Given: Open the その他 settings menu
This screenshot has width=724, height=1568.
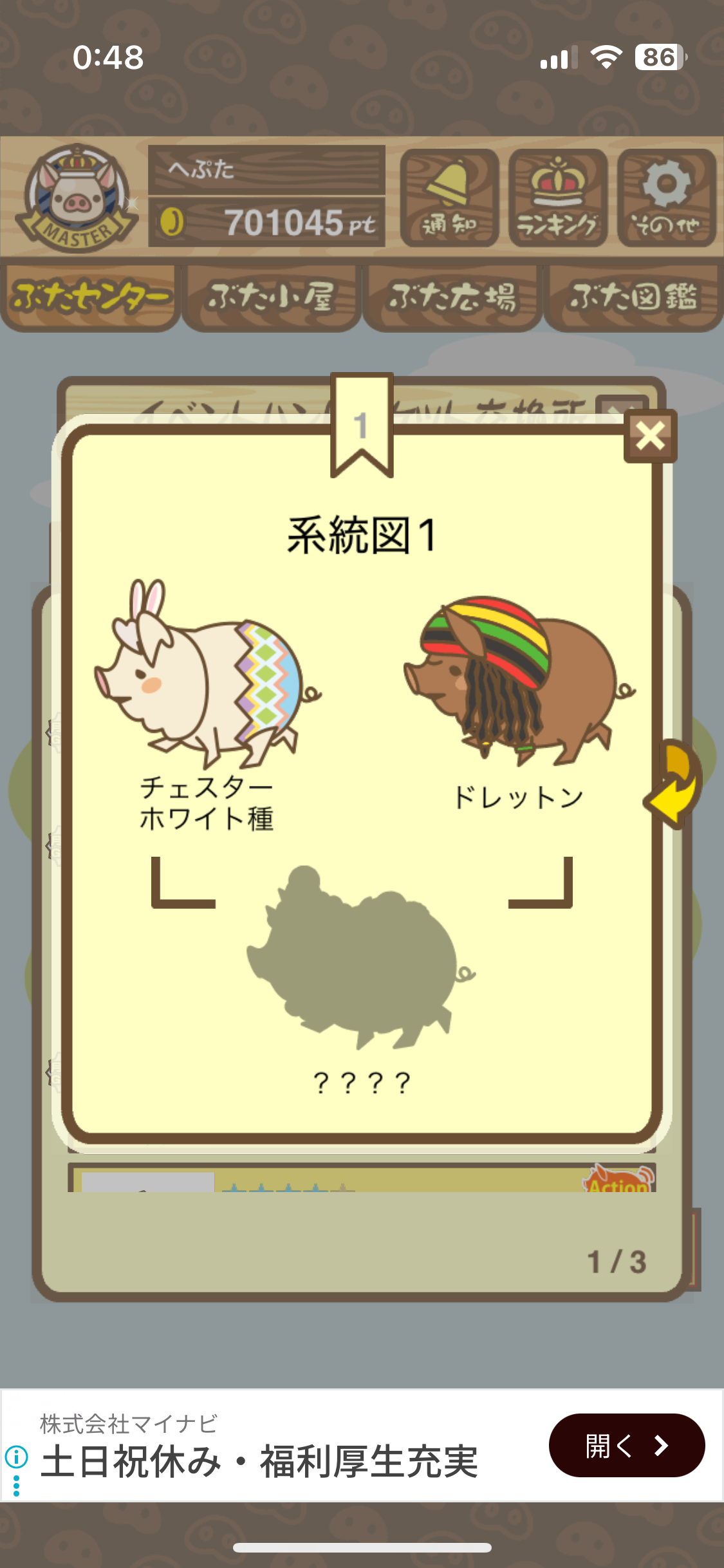Looking at the screenshot, I should (666, 198).
